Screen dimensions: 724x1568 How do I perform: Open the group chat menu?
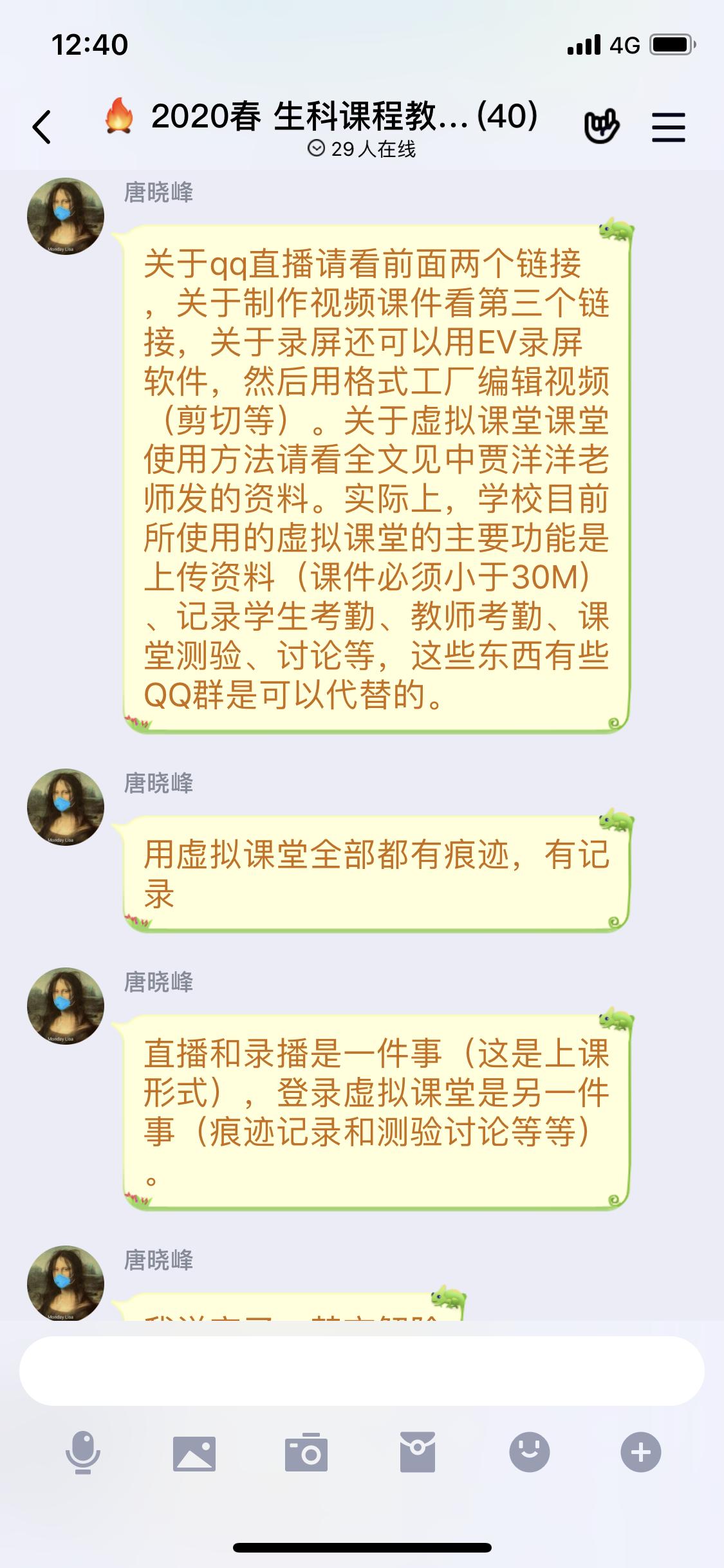[669, 127]
